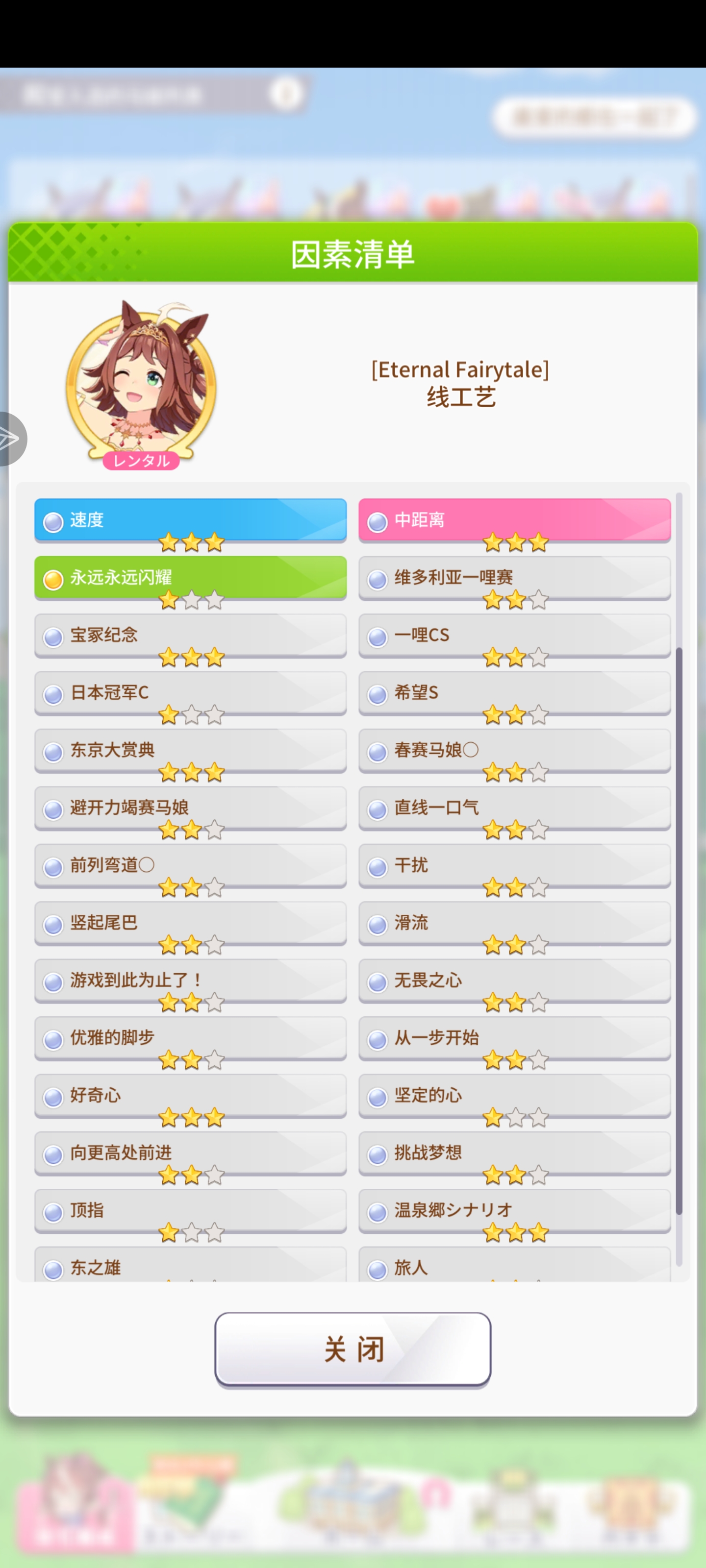View the 日本冠军C factor
706x1568 pixels.
(190, 693)
